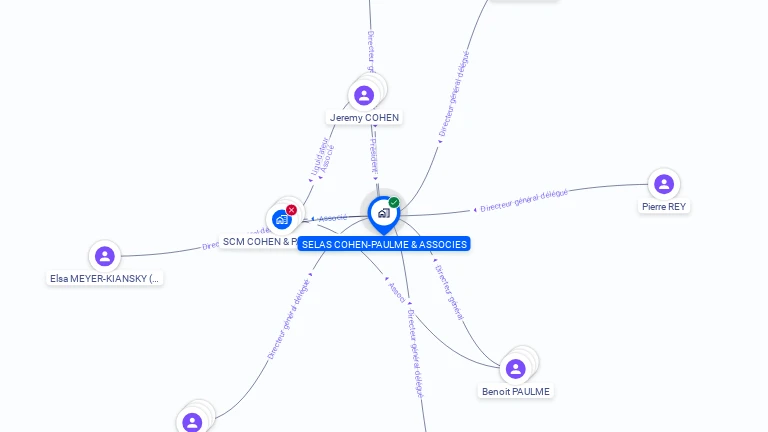Open the Elsa MEYER-KIANSKY person node

coord(105,256)
